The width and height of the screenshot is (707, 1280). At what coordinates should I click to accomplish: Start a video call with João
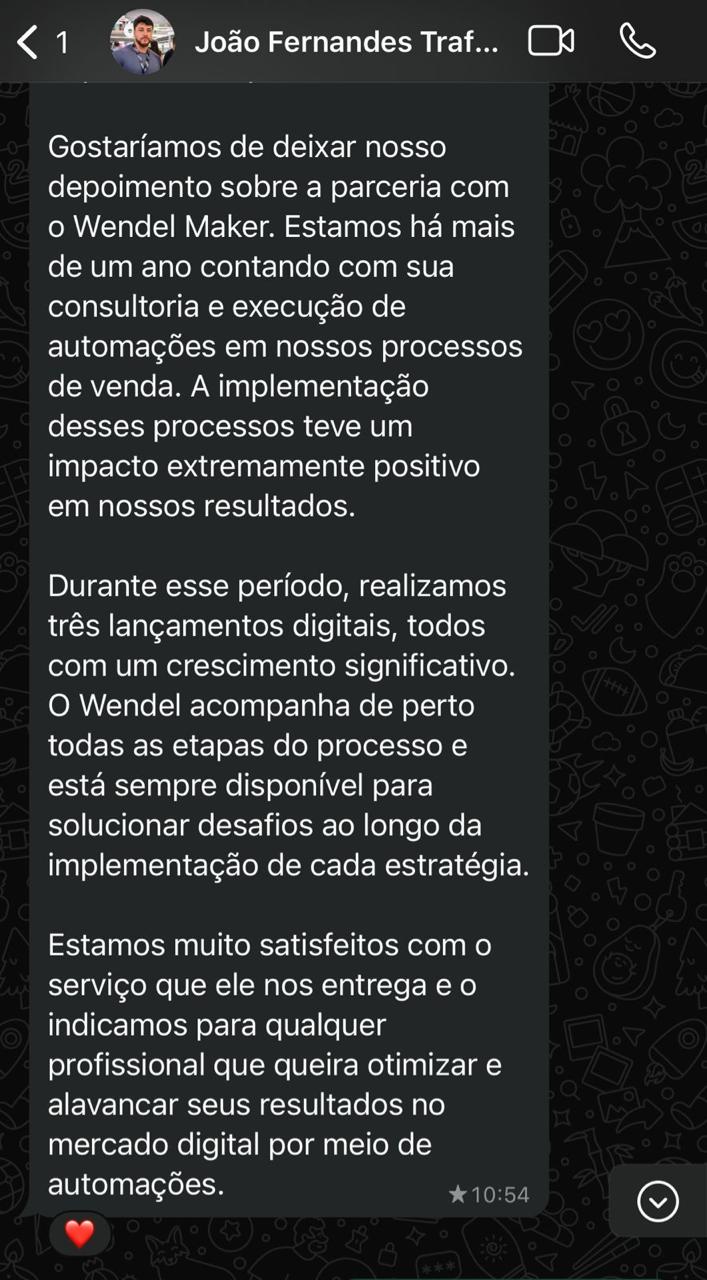tap(551, 41)
